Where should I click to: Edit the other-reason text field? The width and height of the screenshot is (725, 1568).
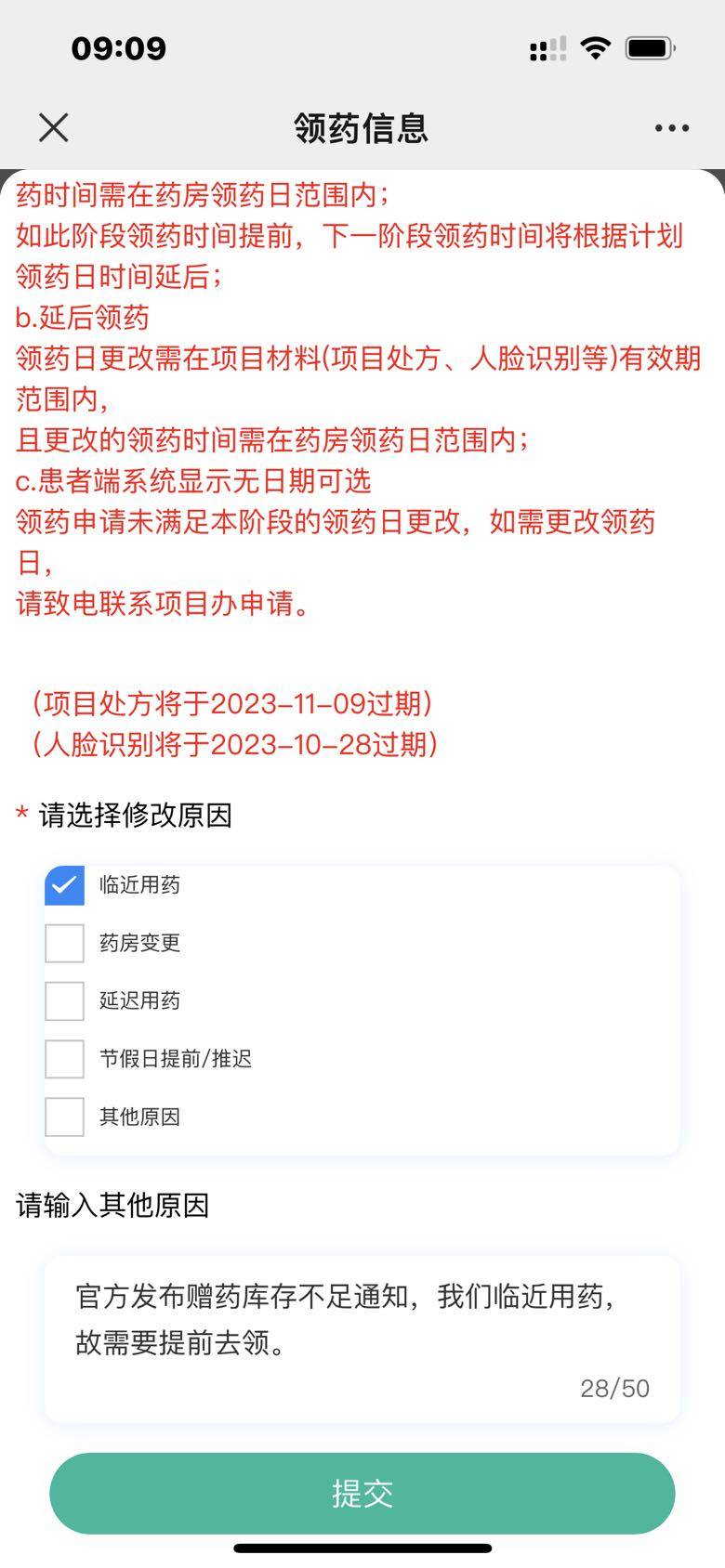pos(362,1321)
